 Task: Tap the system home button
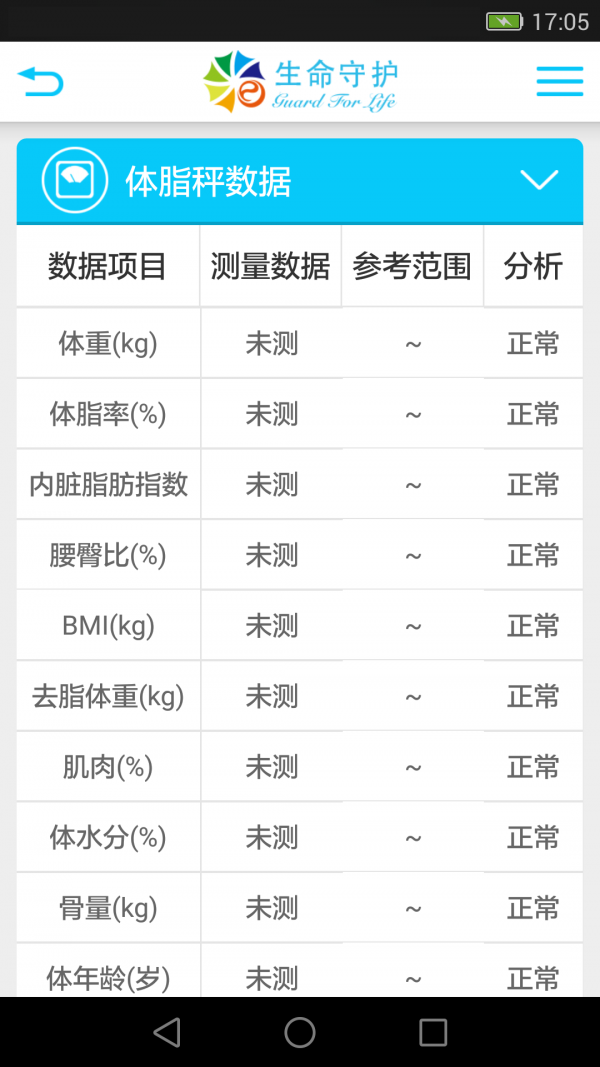[x=300, y=1032]
